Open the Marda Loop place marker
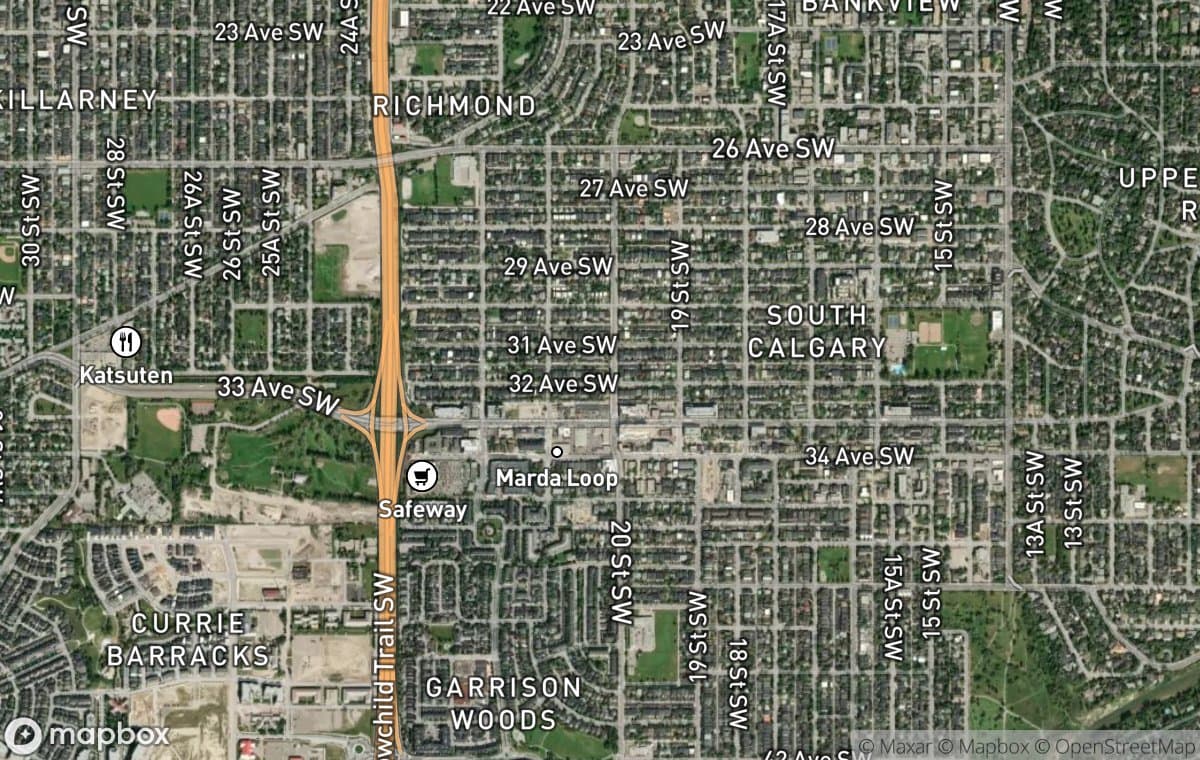This screenshot has height=760, width=1200. [557, 452]
